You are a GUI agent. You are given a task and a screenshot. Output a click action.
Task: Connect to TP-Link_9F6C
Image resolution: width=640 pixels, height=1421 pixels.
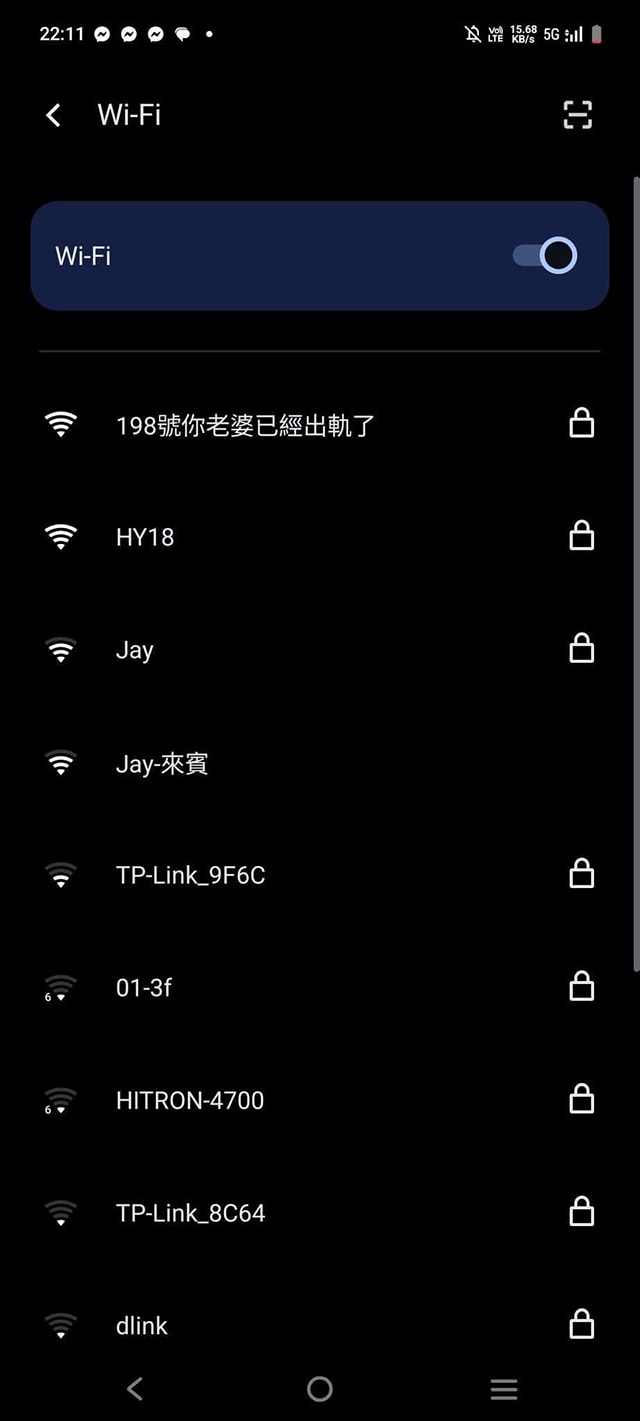320,875
